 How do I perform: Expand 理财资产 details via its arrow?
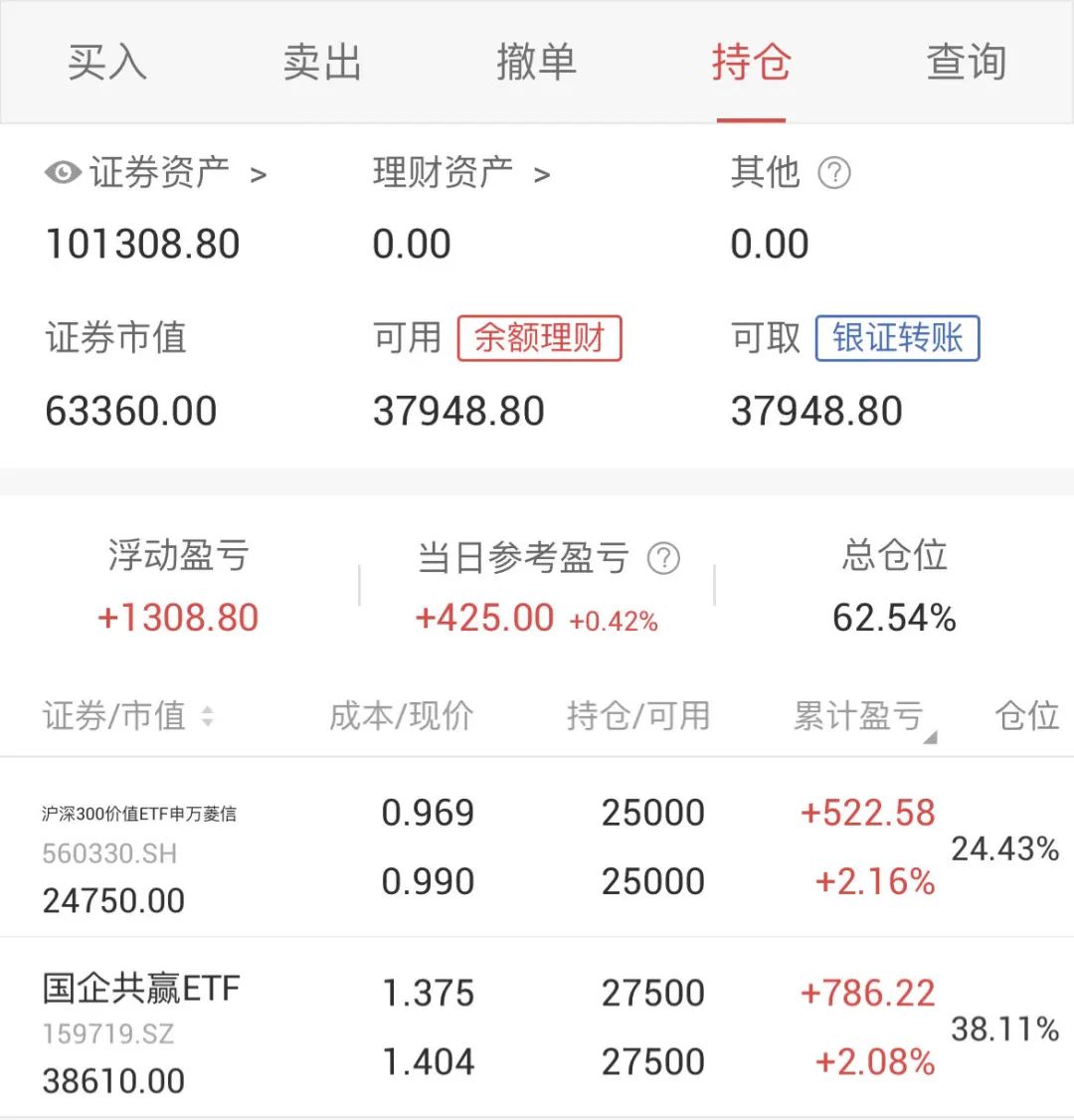click(543, 172)
